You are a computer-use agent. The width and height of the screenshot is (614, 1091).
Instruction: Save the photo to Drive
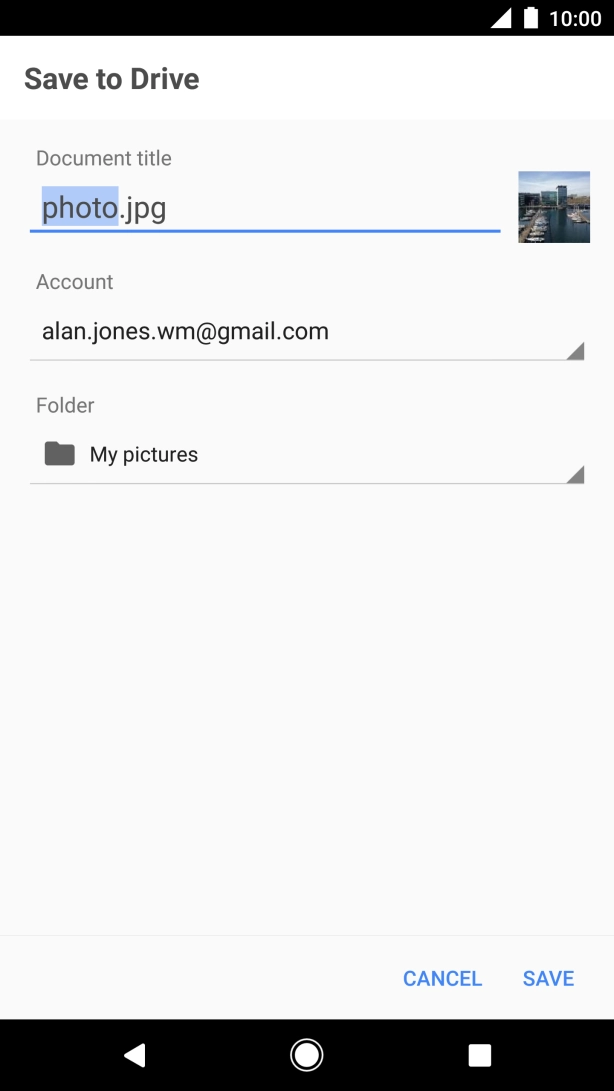548,979
